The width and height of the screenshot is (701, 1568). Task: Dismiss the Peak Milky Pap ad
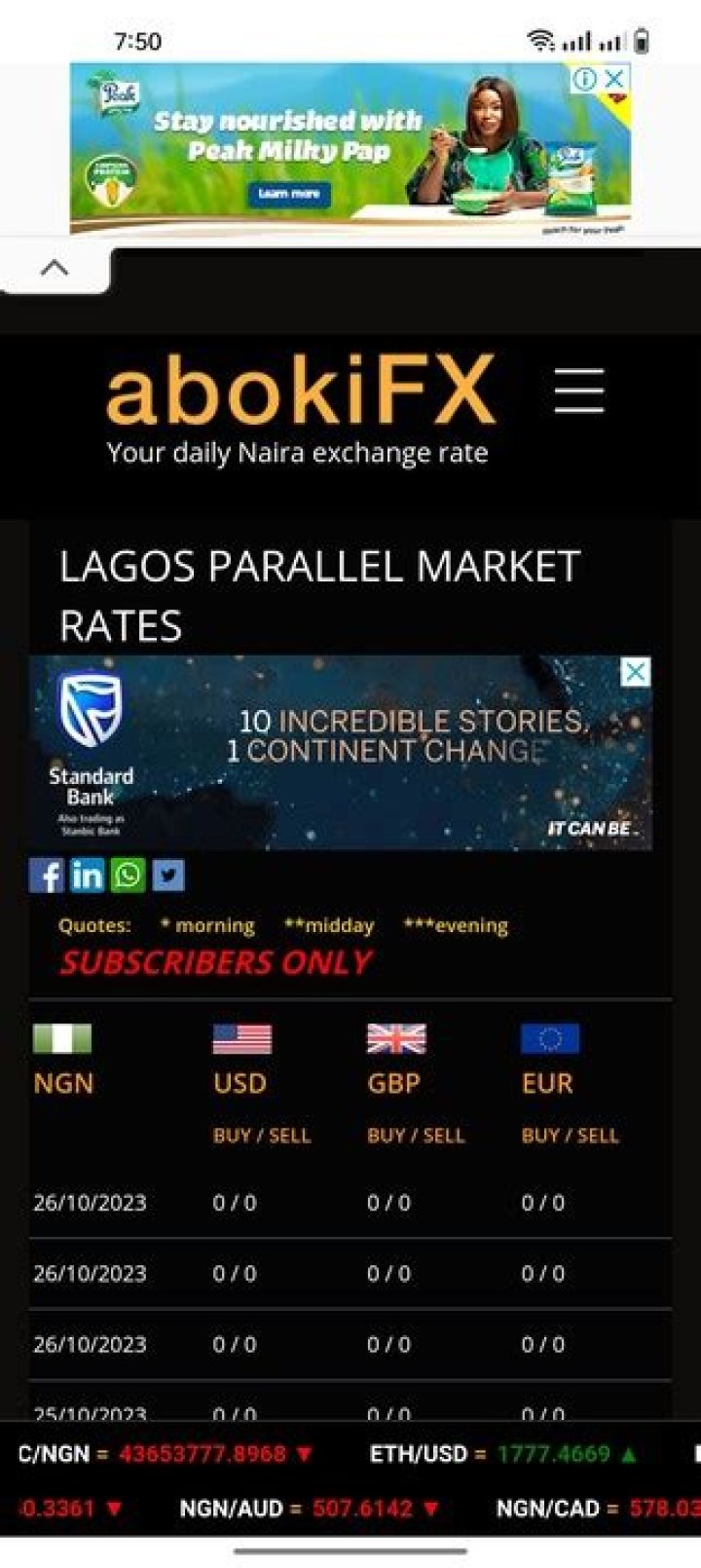(x=614, y=79)
